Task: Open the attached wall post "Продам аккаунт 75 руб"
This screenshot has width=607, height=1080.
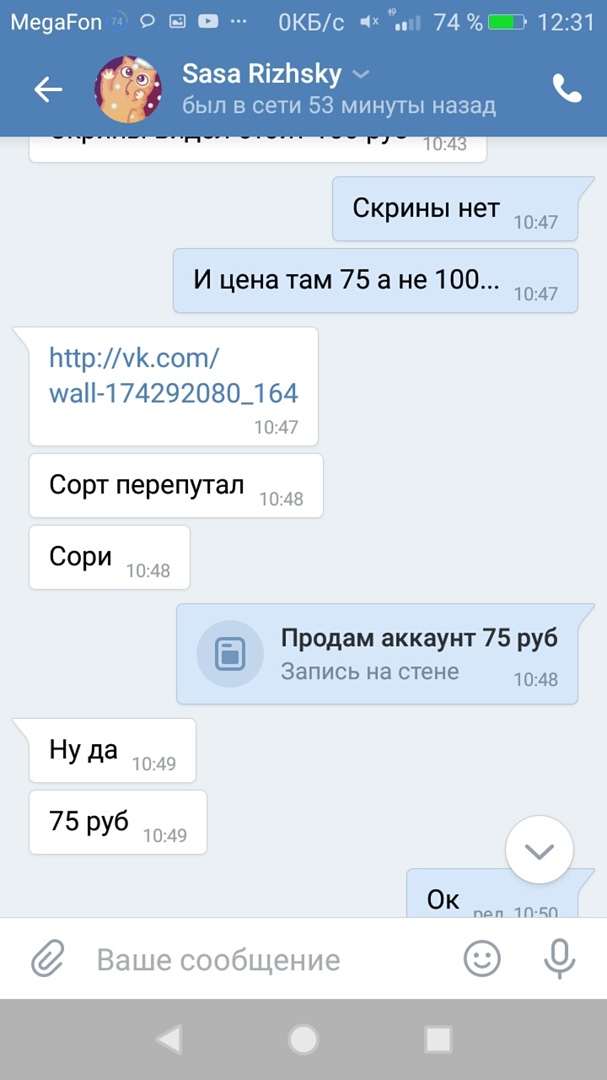Action: [377, 654]
